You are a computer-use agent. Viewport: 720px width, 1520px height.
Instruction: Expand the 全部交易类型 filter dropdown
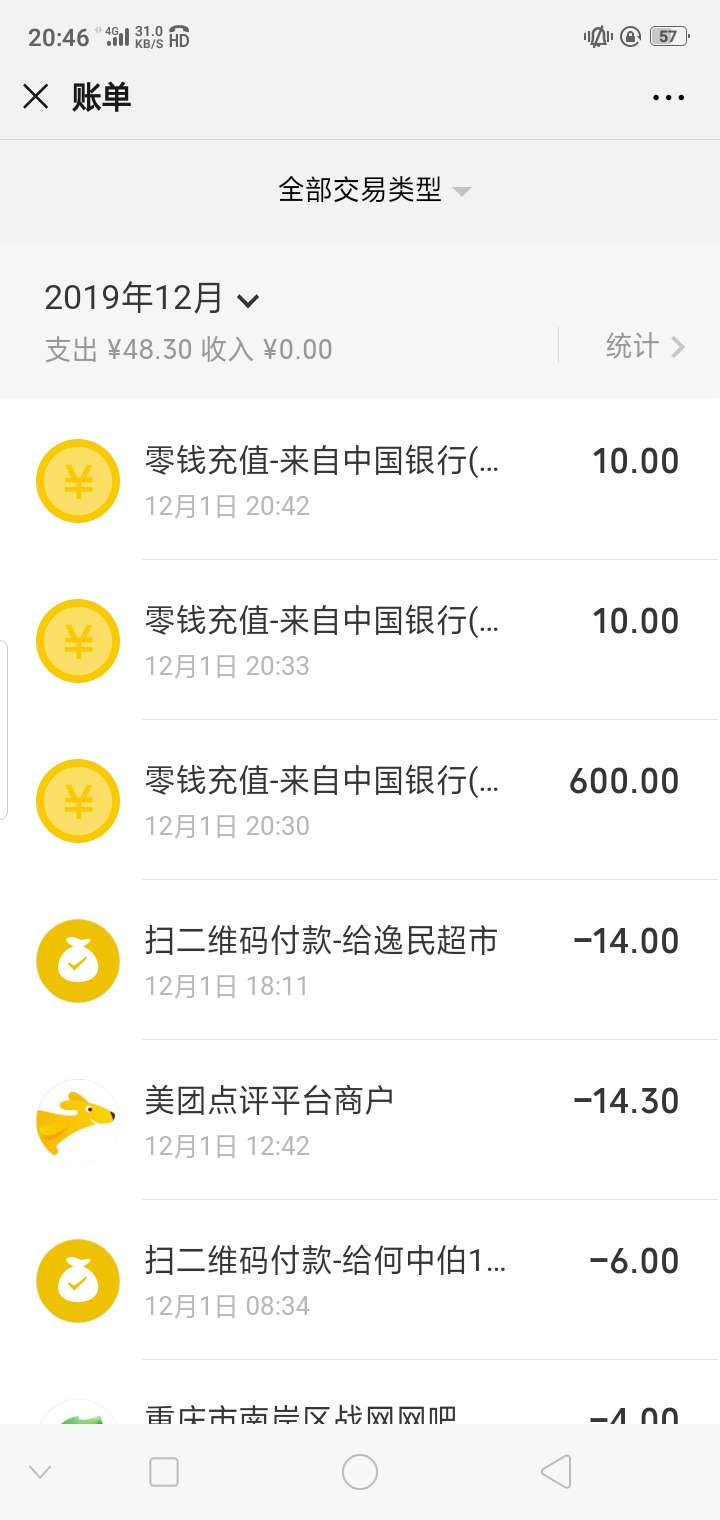(374, 190)
